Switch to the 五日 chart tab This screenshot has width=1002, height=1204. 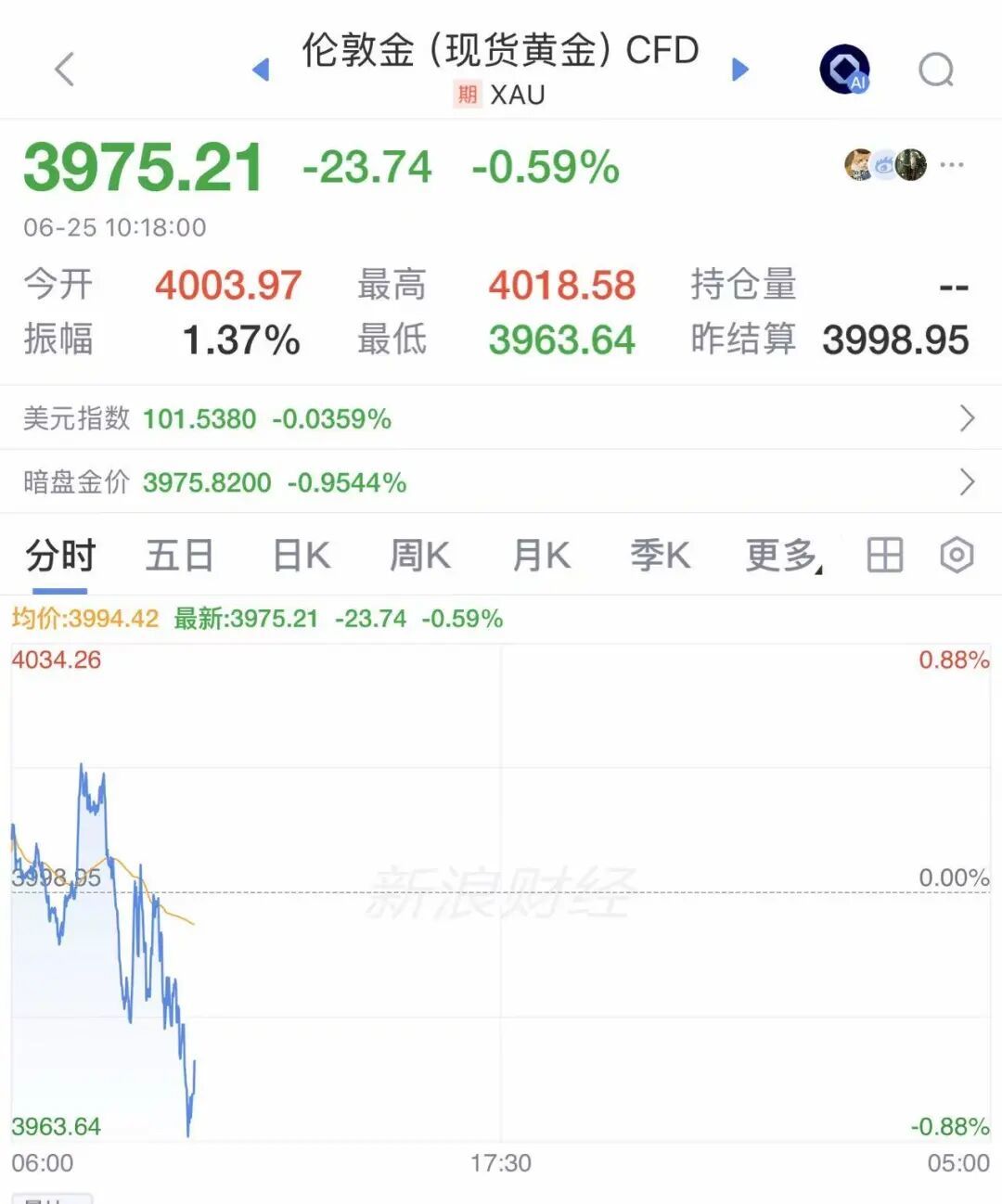pyautogui.click(x=180, y=557)
